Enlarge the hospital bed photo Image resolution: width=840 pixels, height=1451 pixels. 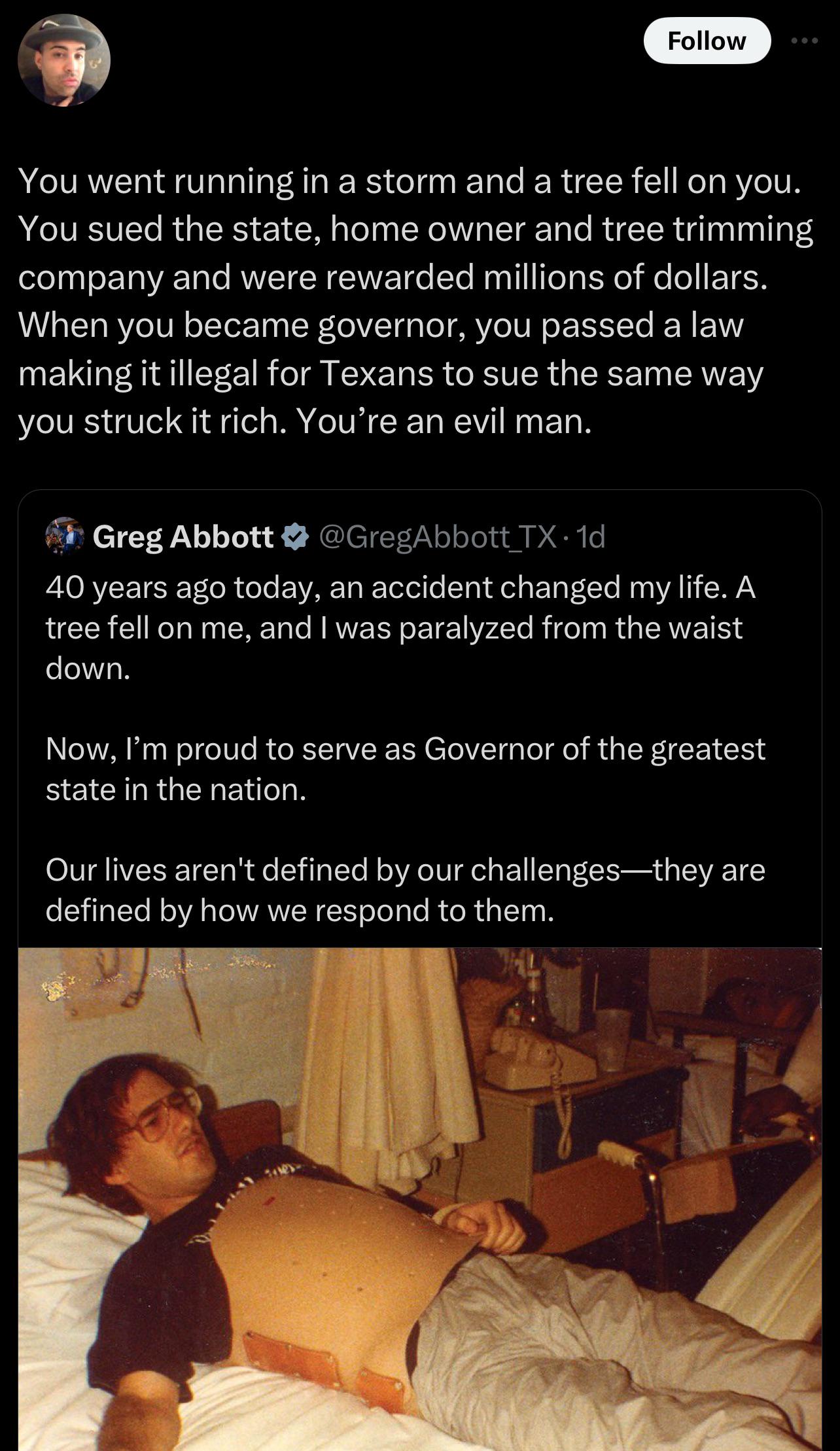point(419,1197)
